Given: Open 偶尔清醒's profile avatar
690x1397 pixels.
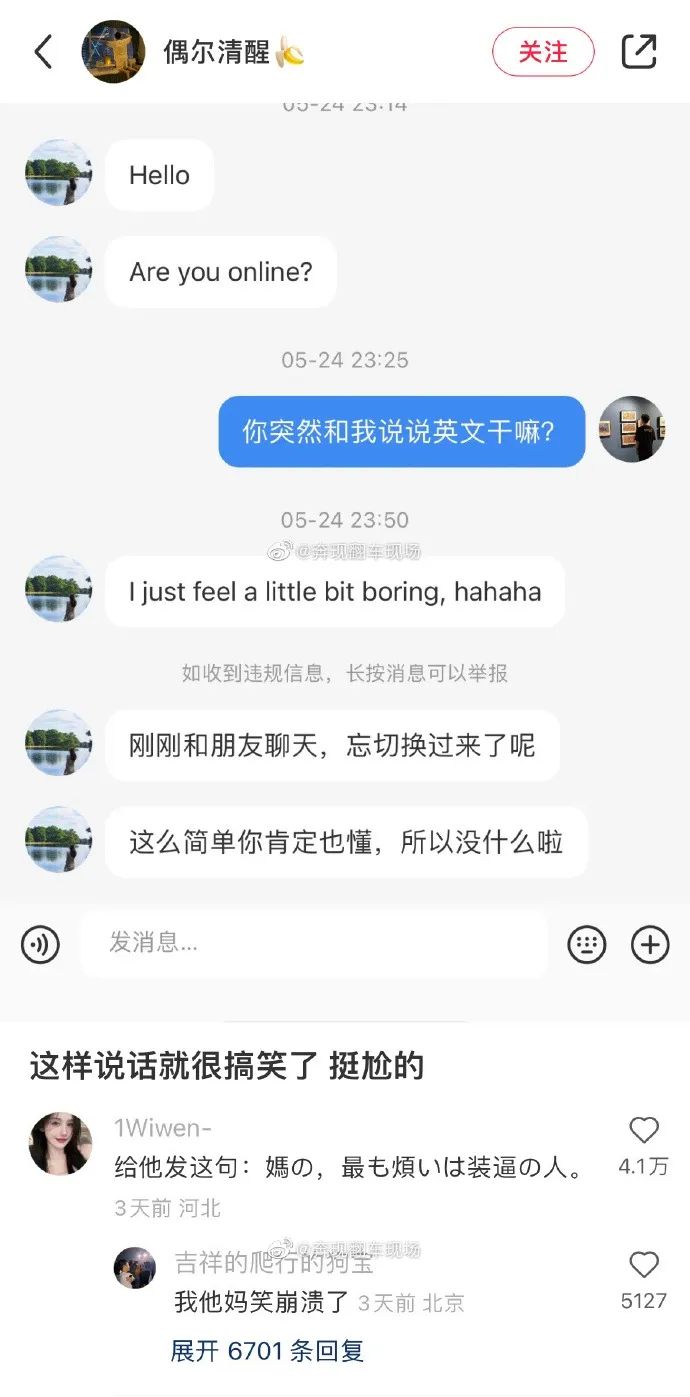Looking at the screenshot, I should 113,52.
